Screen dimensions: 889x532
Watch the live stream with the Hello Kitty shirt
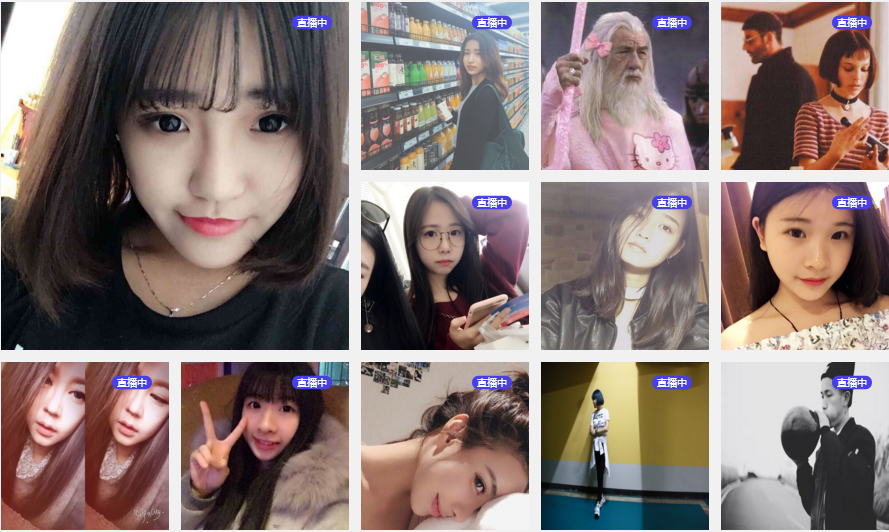[x=625, y=86]
